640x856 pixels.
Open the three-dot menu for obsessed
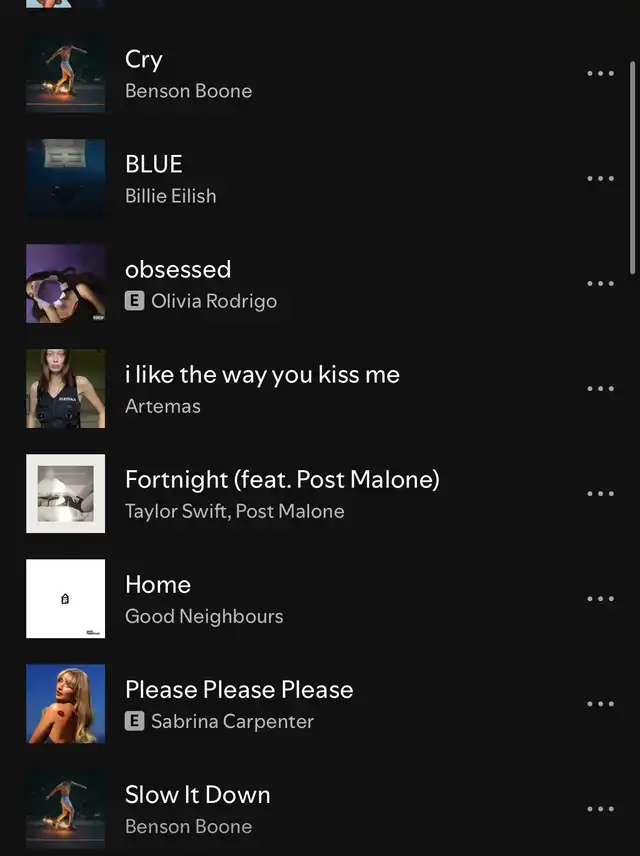pos(600,284)
